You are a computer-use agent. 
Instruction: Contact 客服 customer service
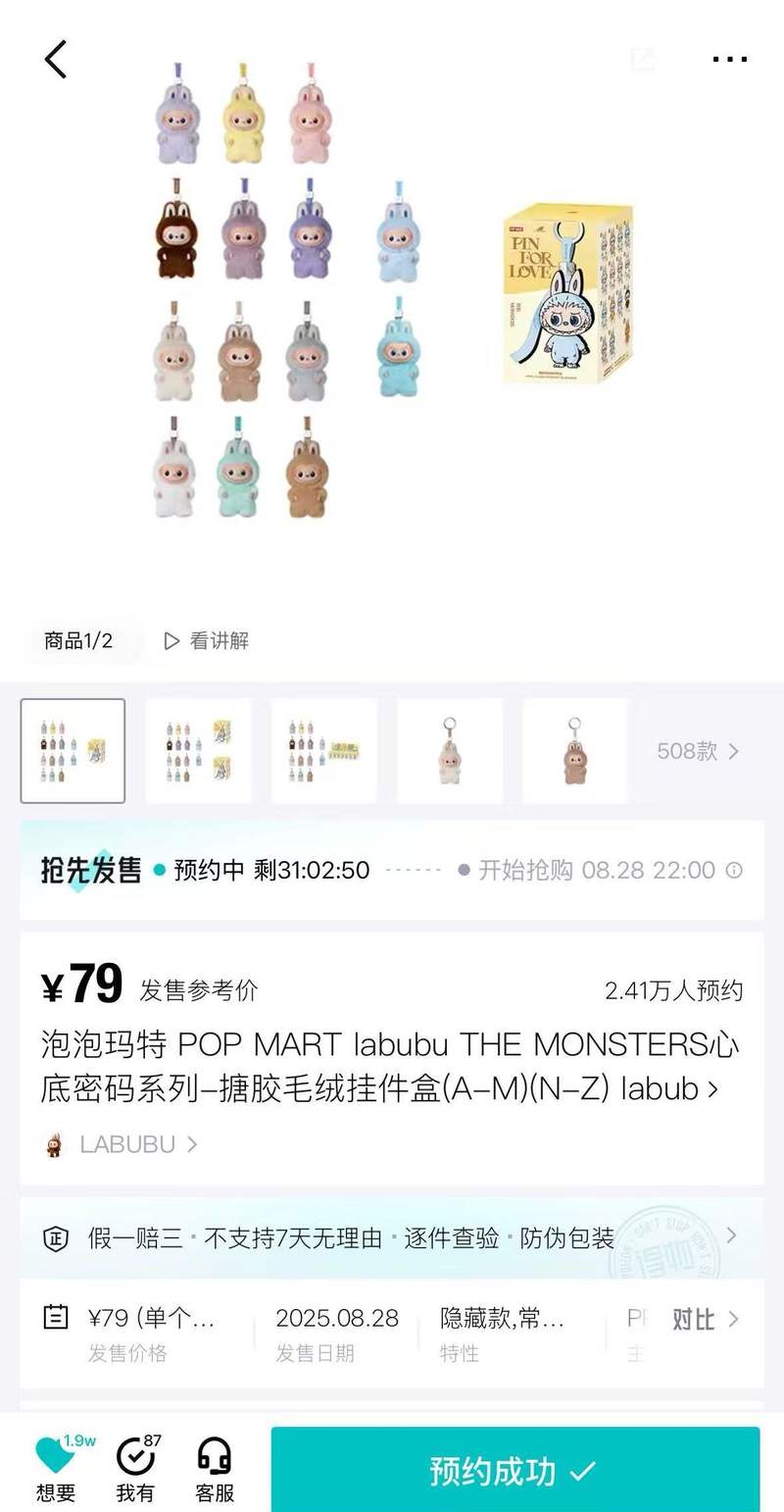[x=215, y=1469]
